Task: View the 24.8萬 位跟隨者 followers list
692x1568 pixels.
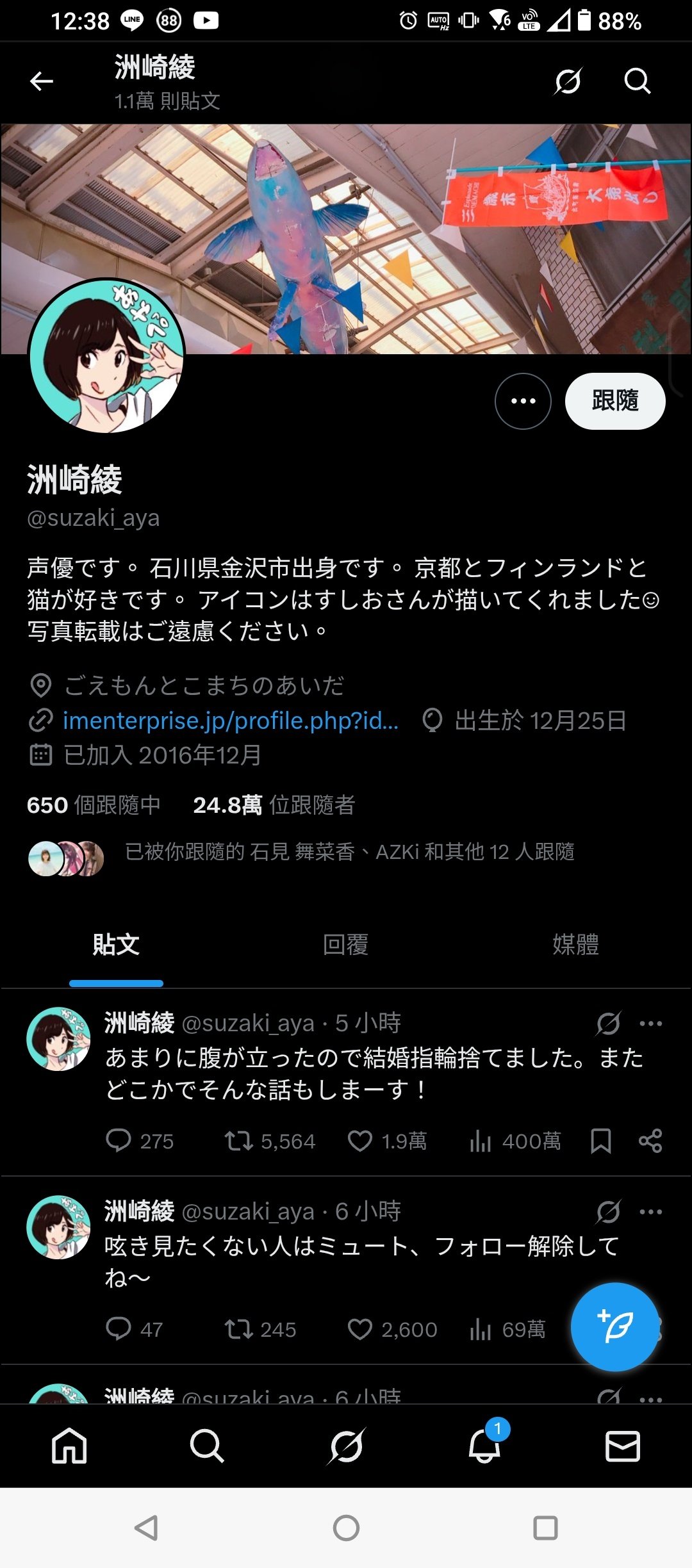Action: click(x=274, y=805)
